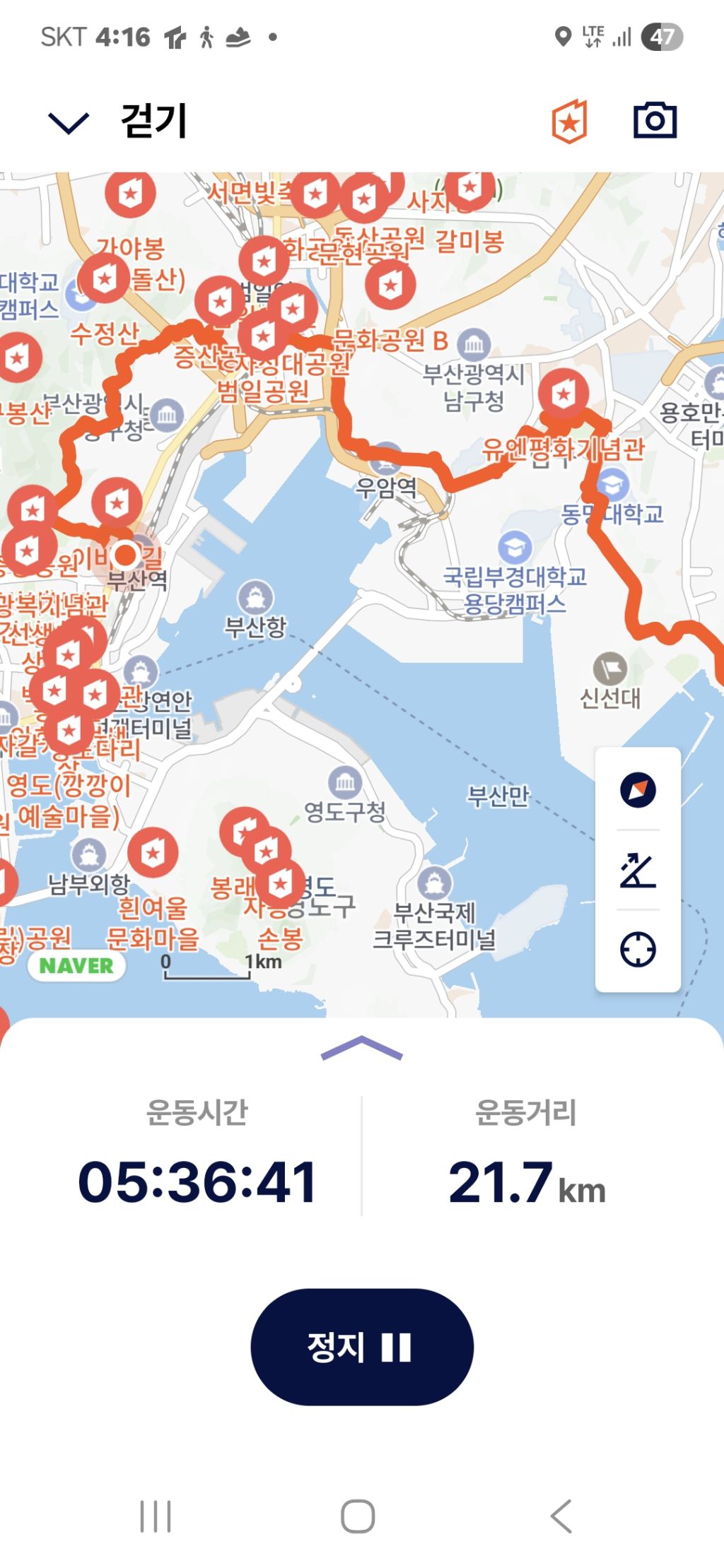Tap the compass button on the map

click(x=638, y=789)
